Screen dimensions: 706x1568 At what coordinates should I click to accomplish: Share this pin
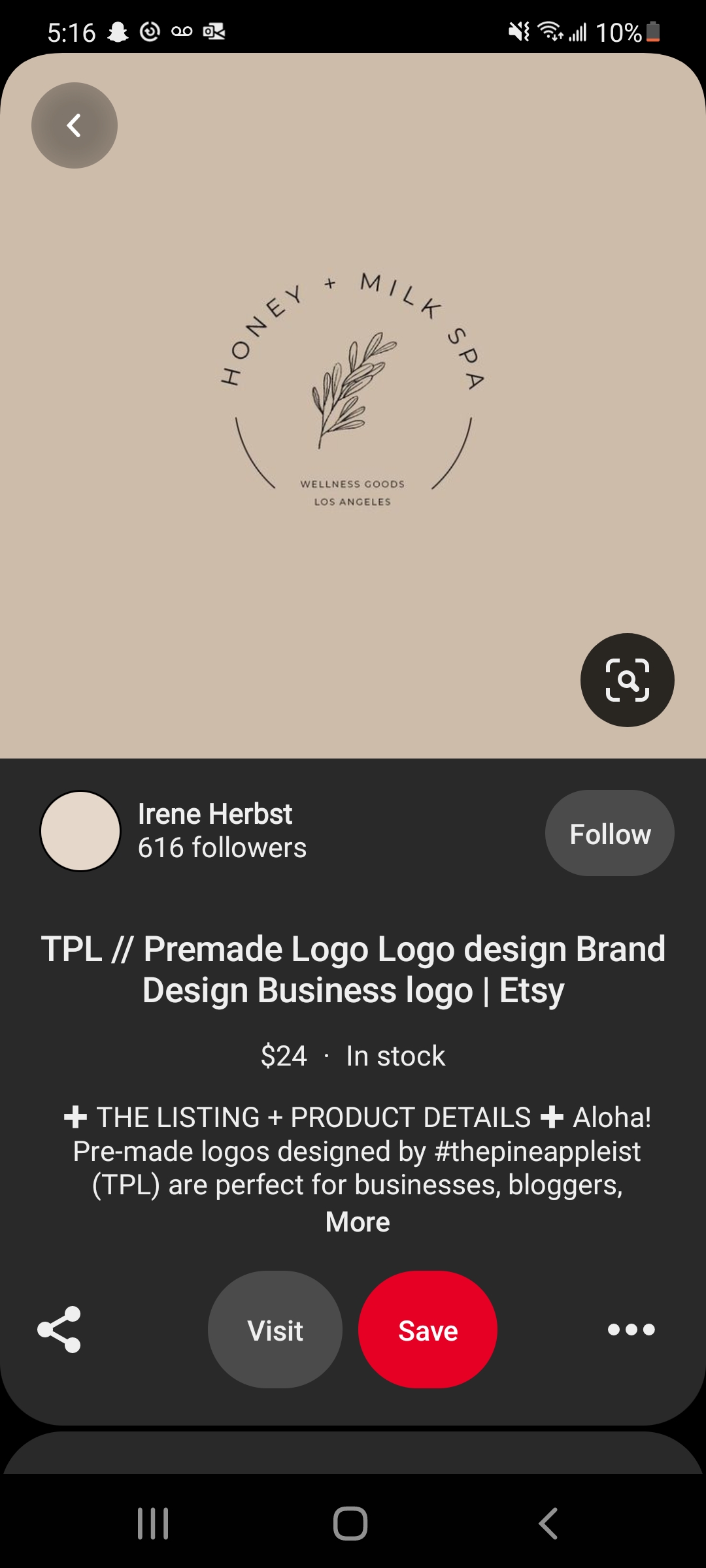pos(59,1330)
